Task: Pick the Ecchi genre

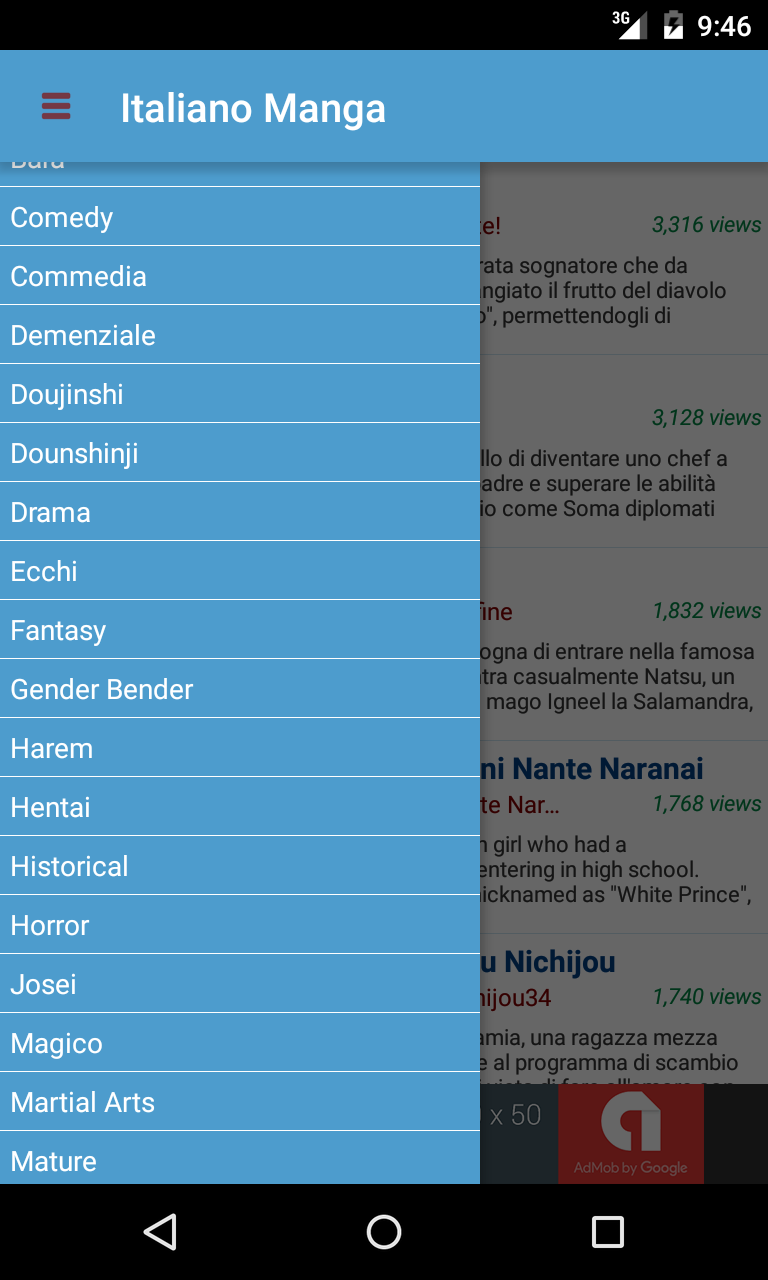Action: coord(240,571)
